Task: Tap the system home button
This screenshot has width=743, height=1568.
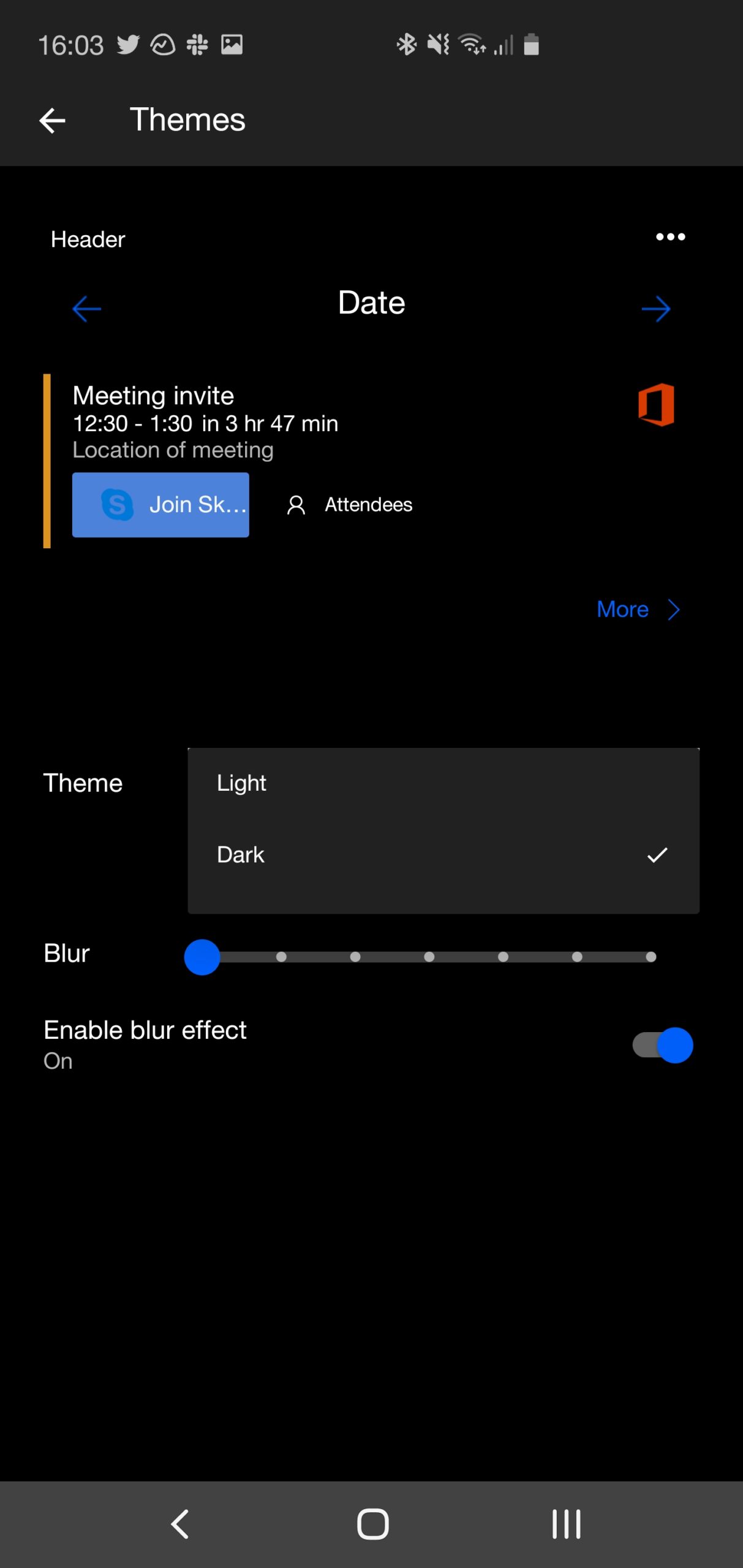Action: click(372, 1524)
